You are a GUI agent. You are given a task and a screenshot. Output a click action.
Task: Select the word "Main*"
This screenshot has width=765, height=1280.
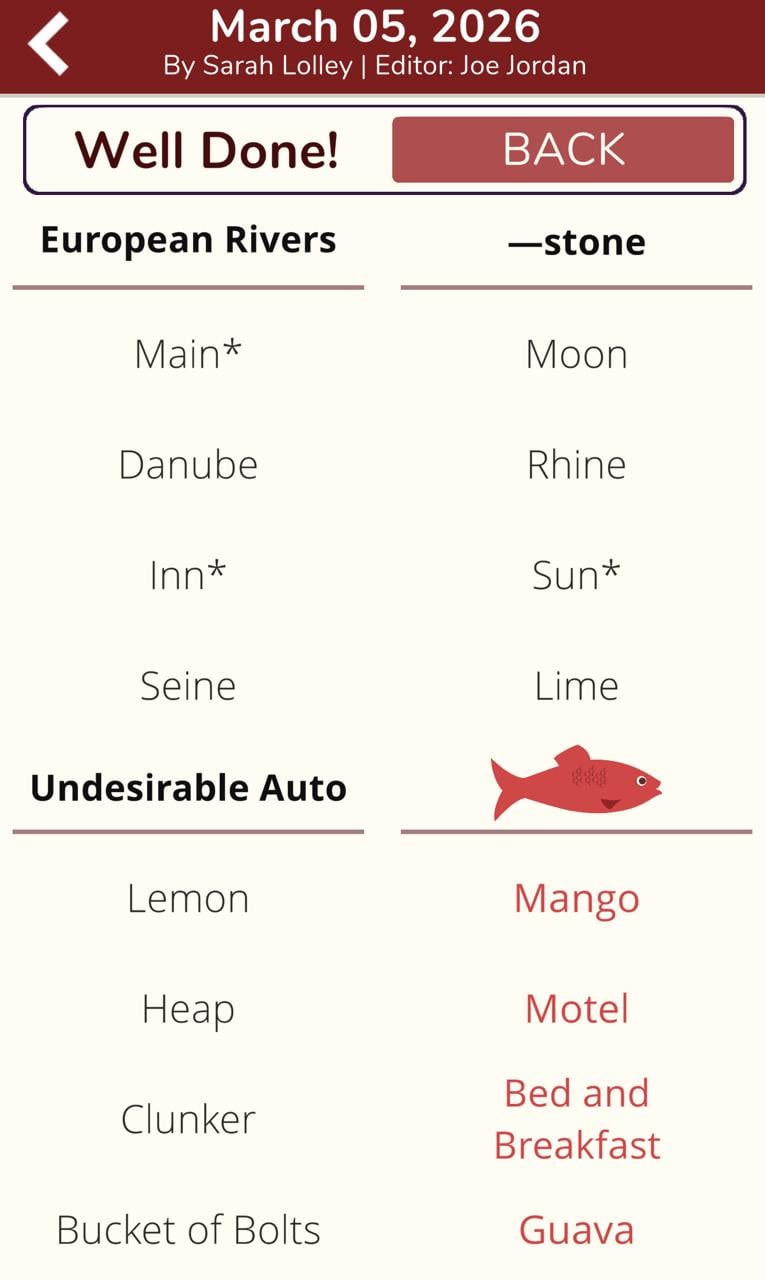[x=188, y=353]
